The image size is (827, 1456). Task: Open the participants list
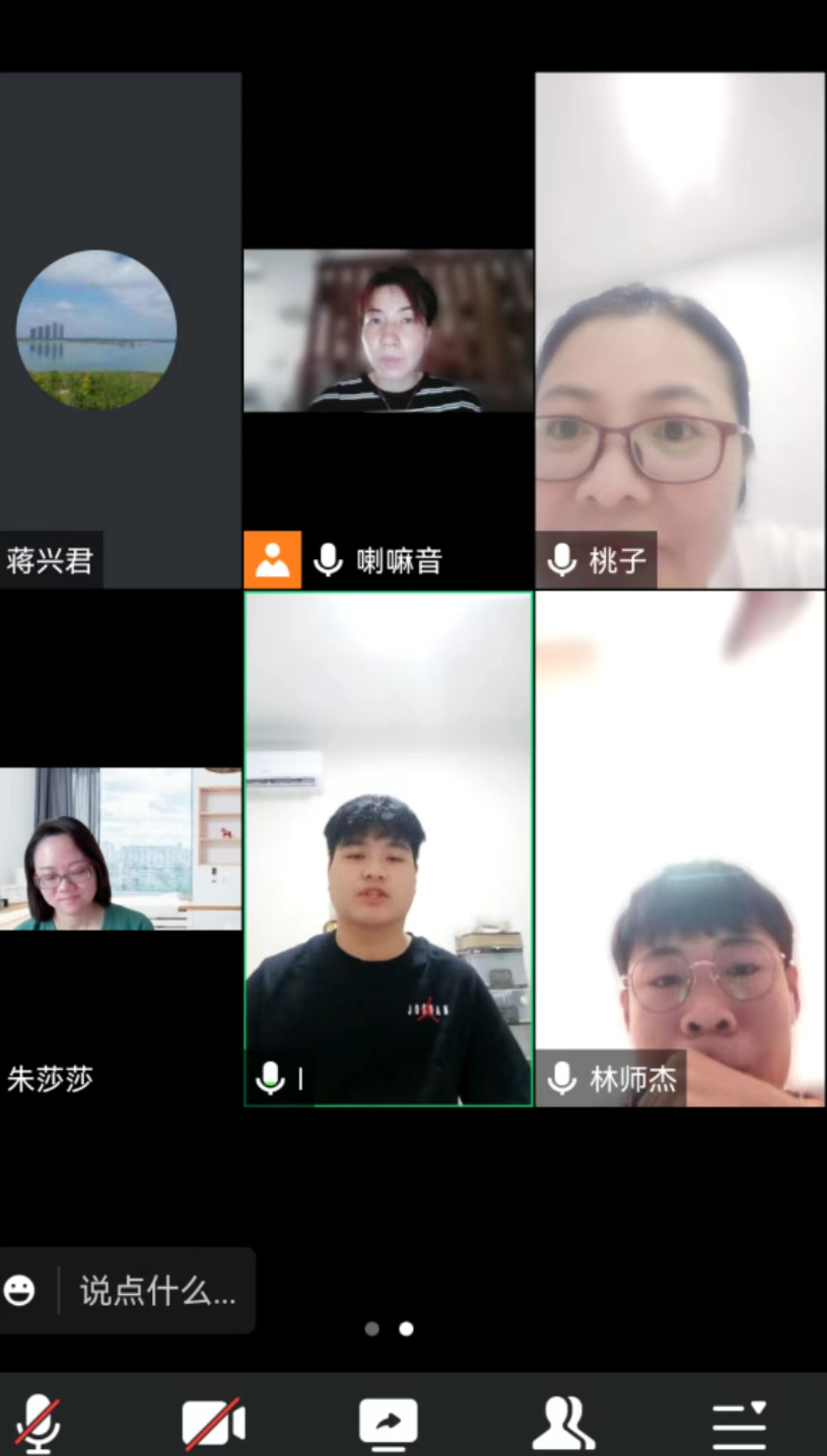coord(563,1422)
